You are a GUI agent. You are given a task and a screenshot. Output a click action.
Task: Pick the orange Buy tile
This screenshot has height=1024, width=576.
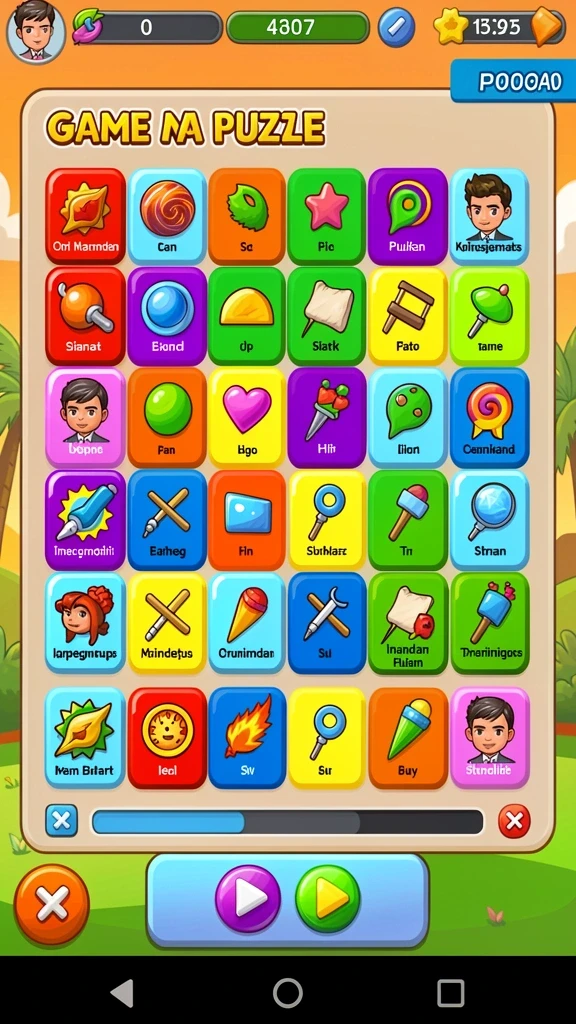[x=408, y=737]
